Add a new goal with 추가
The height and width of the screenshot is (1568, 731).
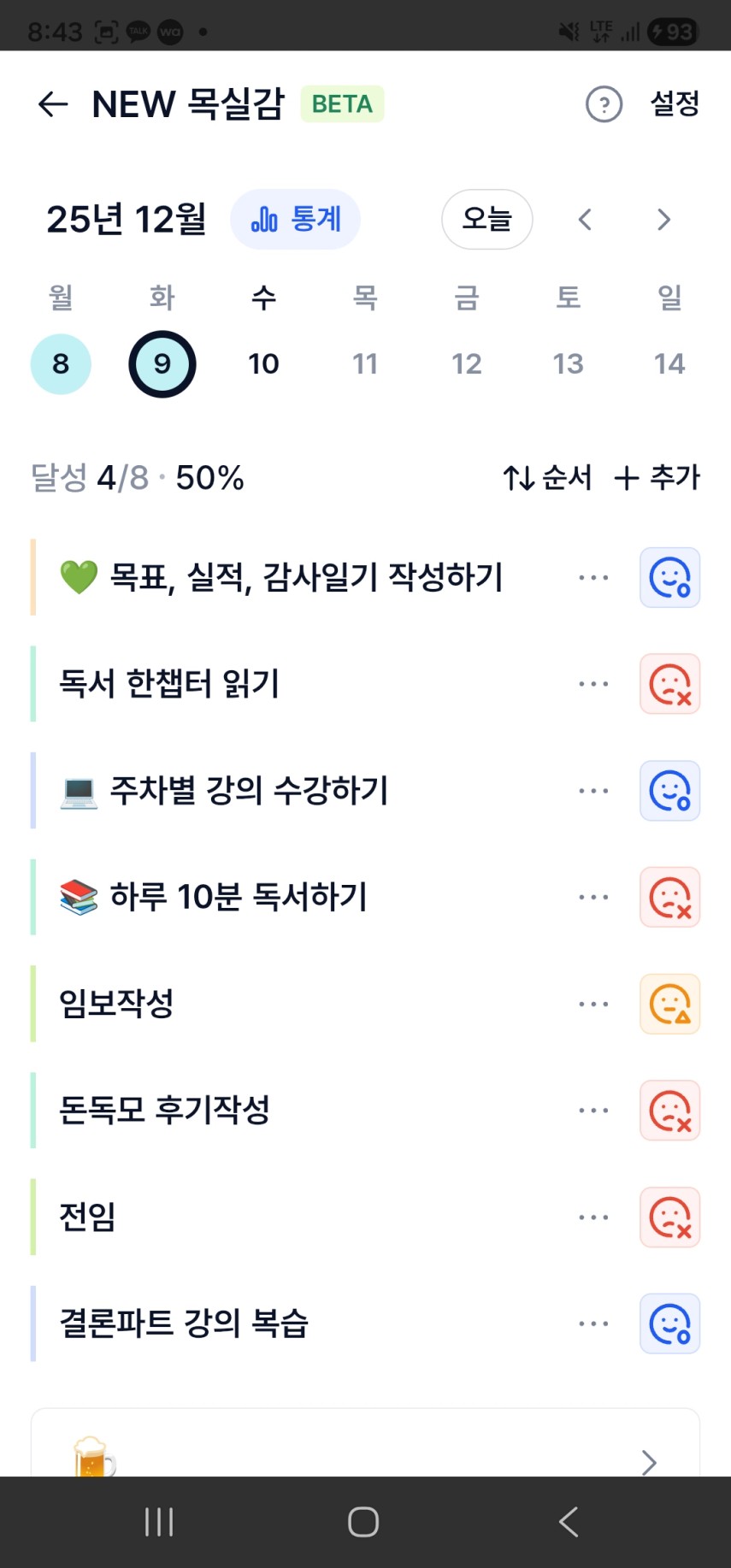tap(657, 477)
